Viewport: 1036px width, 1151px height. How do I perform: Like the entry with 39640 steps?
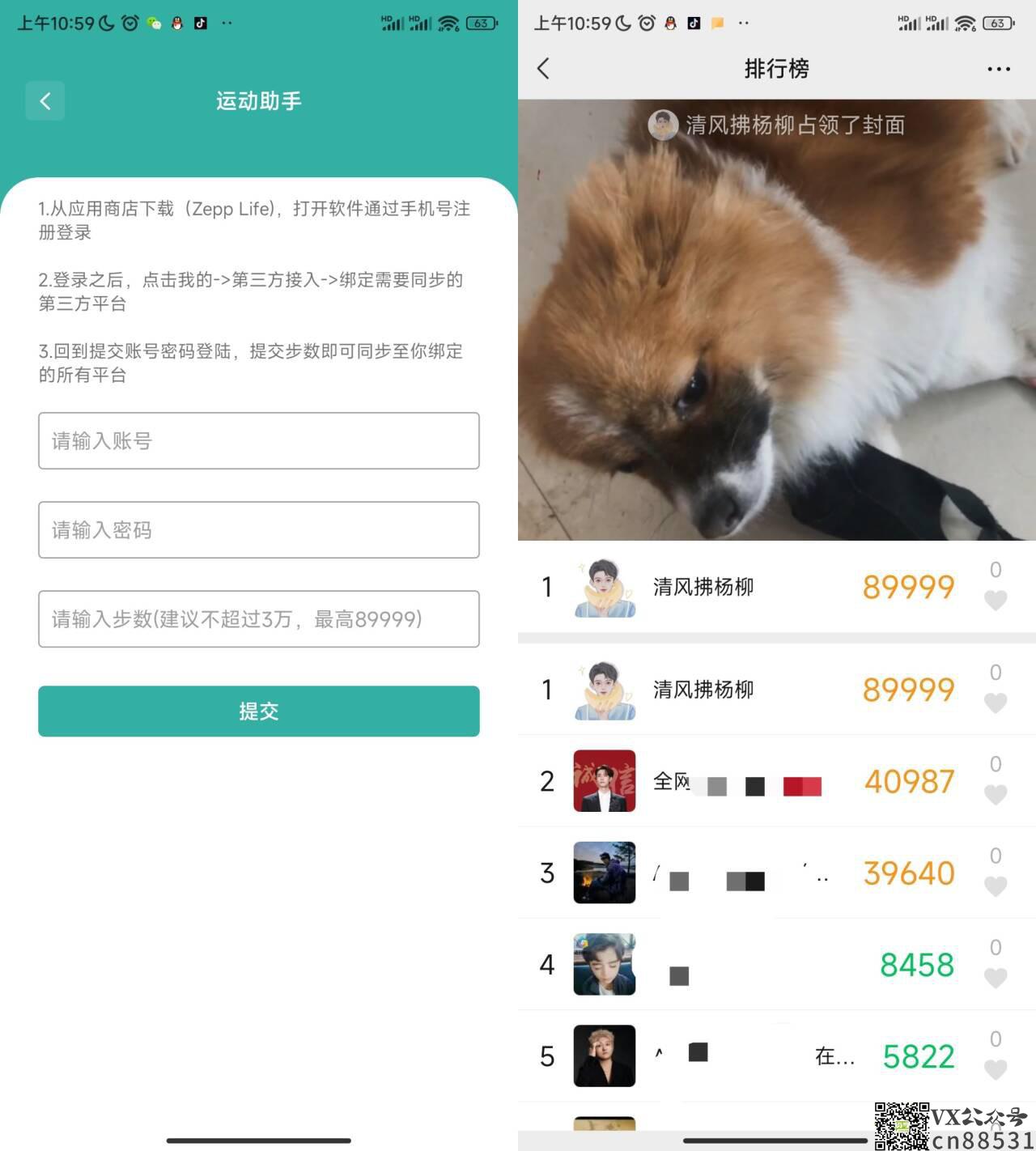click(996, 886)
